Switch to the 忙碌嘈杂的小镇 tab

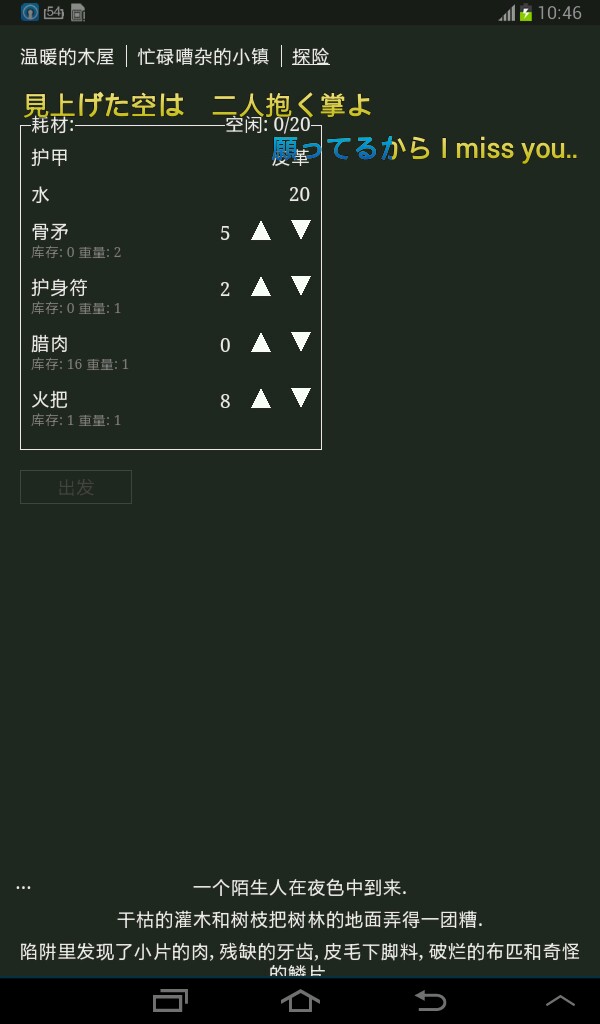point(203,57)
